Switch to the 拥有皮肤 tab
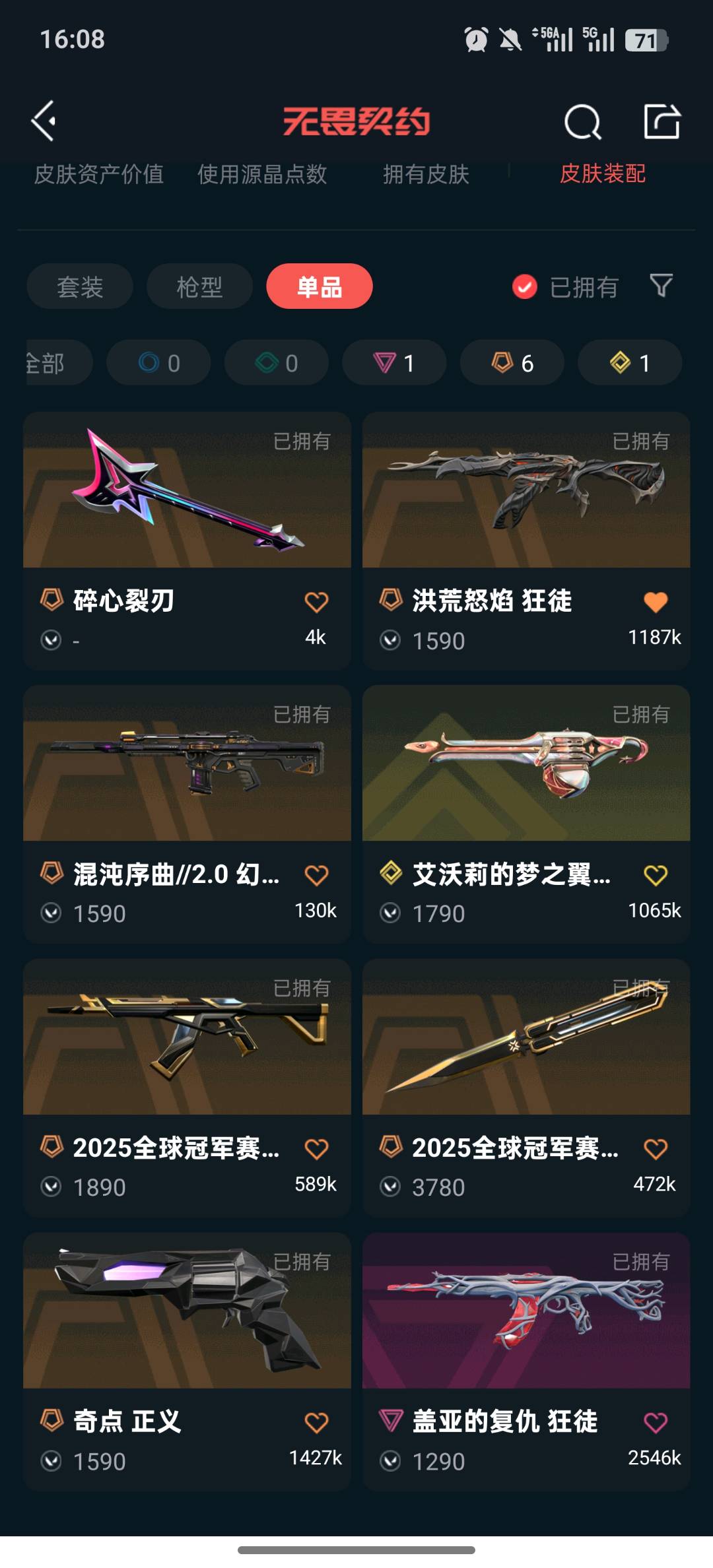713x1568 pixels. click(x=426, y=174)
